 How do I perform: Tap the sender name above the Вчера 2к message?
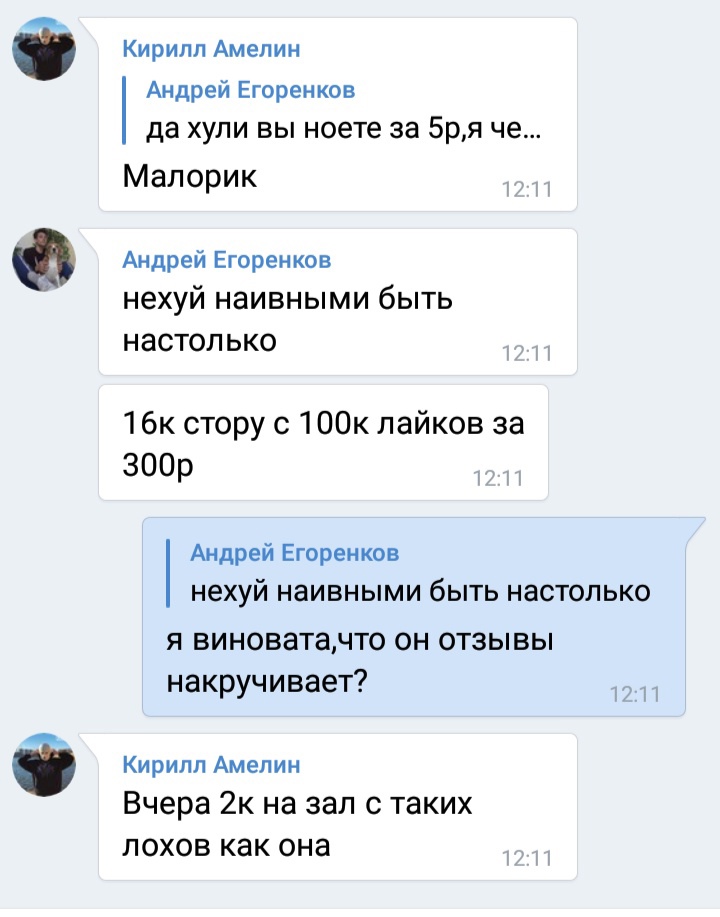click(211, 765)
